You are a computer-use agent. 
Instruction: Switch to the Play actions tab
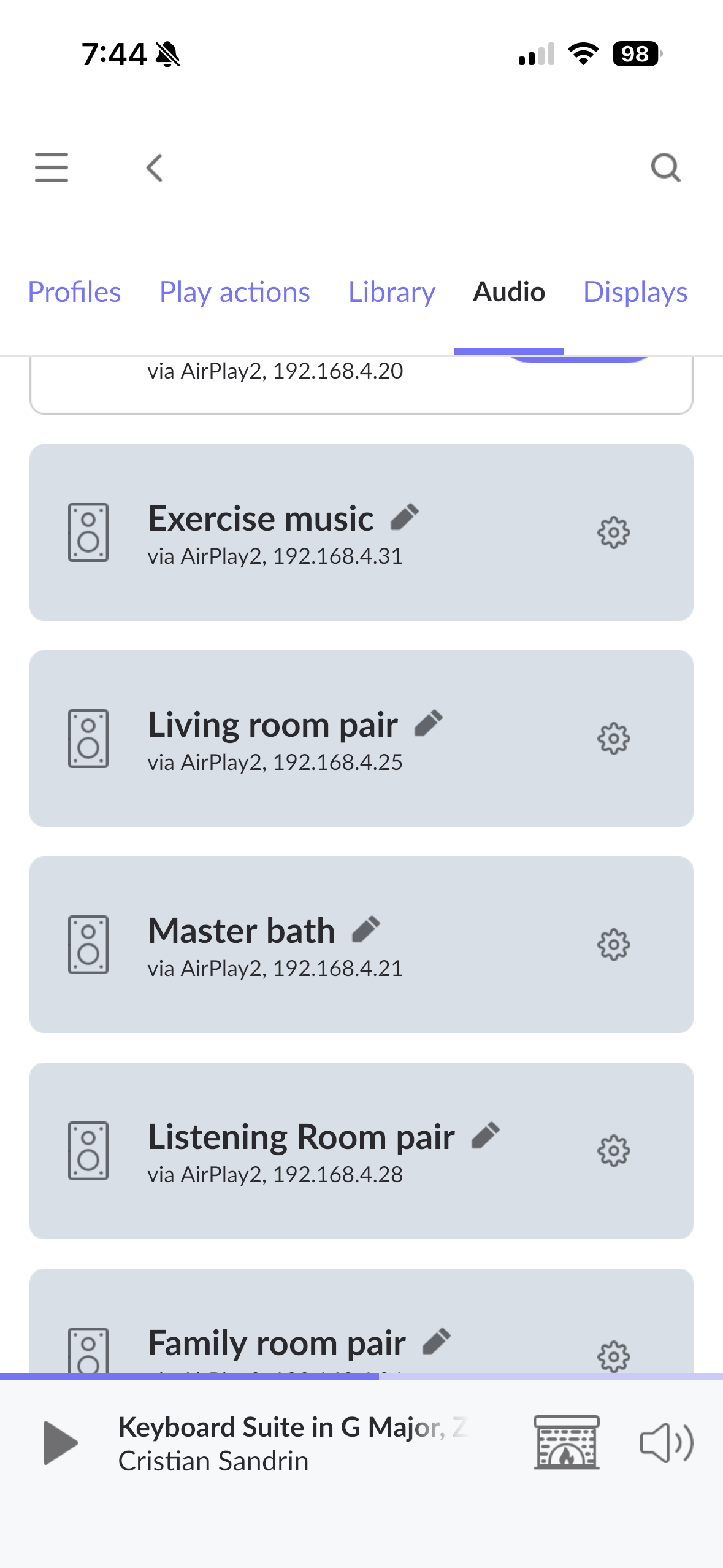tap(234, 292)
